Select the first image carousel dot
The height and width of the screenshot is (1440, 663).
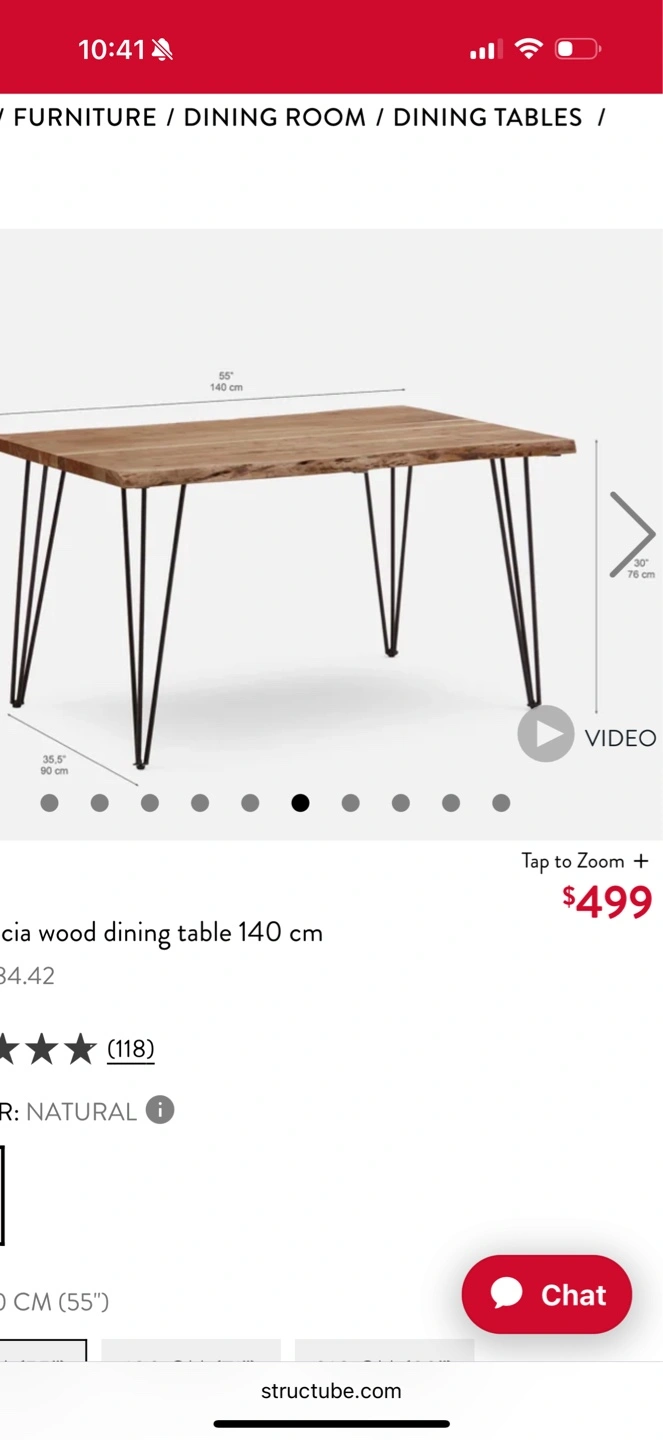tap(49, 802)
